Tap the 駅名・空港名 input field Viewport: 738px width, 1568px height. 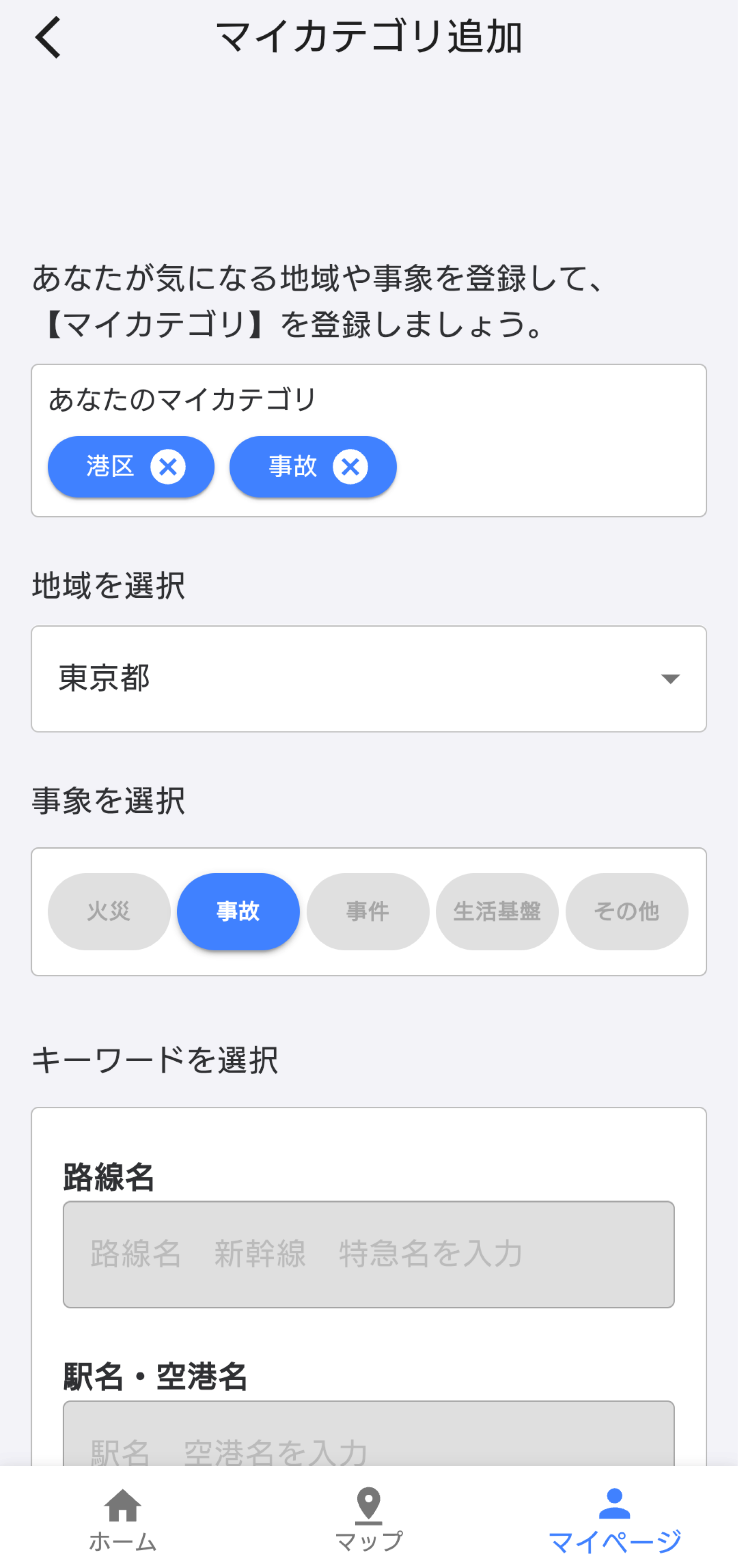369,1443
